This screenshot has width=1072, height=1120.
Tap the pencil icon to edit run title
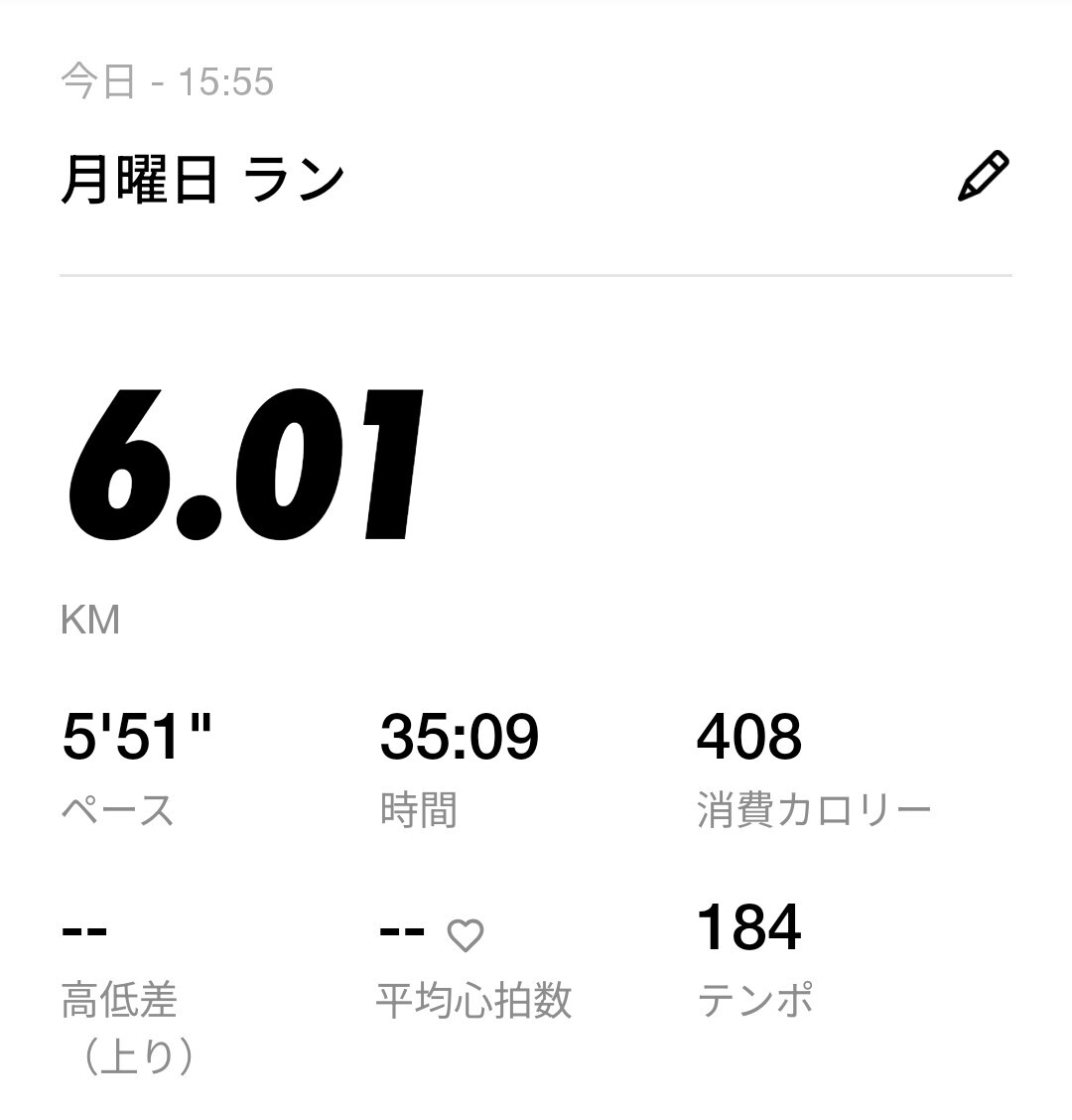[x=983, y=177]
